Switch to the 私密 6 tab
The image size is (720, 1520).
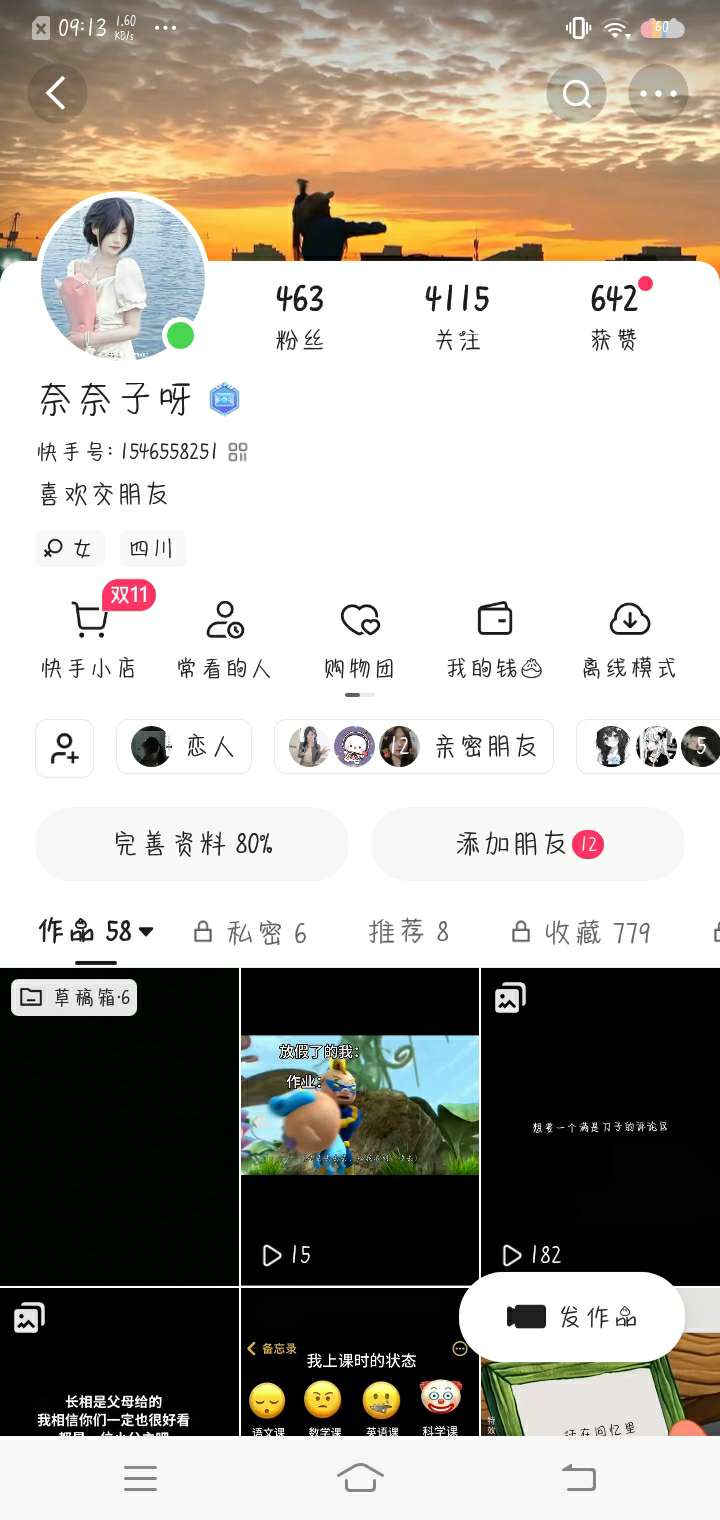250,933
